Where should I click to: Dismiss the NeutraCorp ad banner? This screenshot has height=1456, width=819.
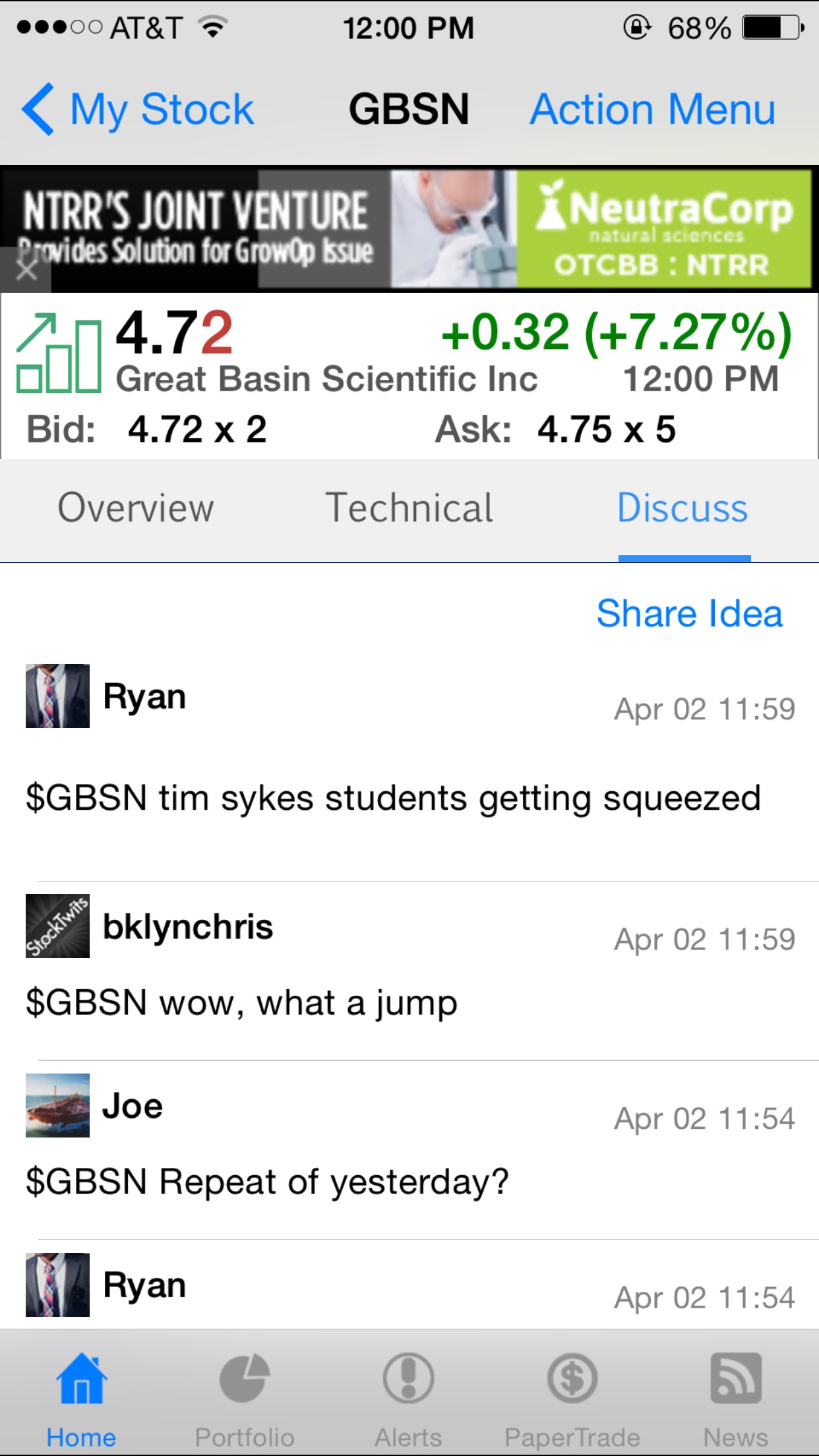[x=25, y=270]
